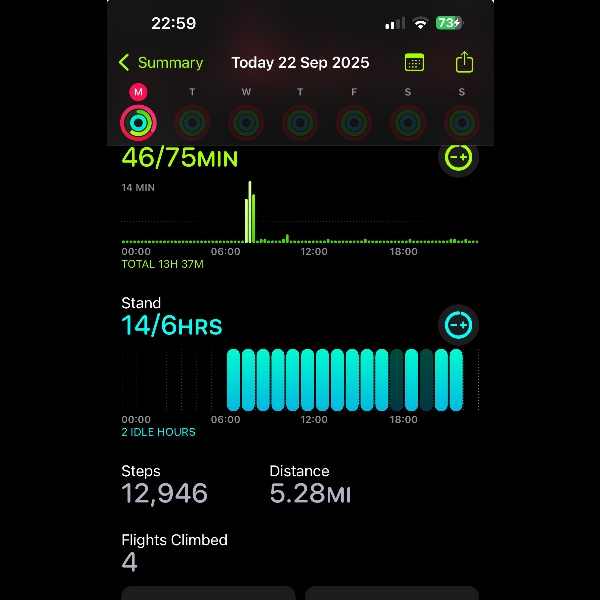Viewport: 600px width, 600px height.
Task: Go back to Summary
Action: [160, 62]
